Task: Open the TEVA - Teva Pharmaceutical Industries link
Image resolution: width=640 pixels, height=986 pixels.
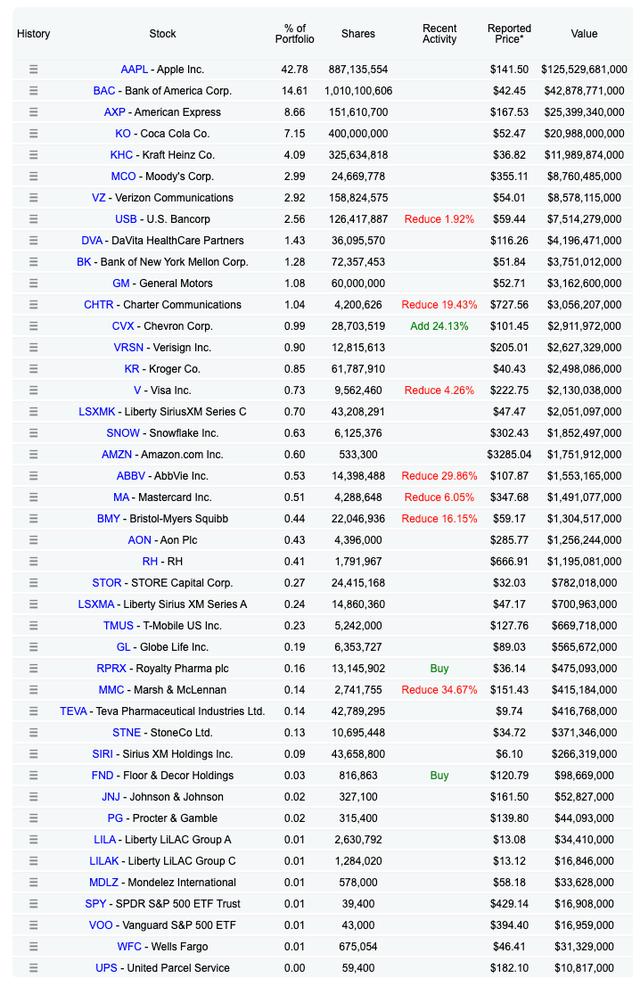Action: [x=162, y=711]
